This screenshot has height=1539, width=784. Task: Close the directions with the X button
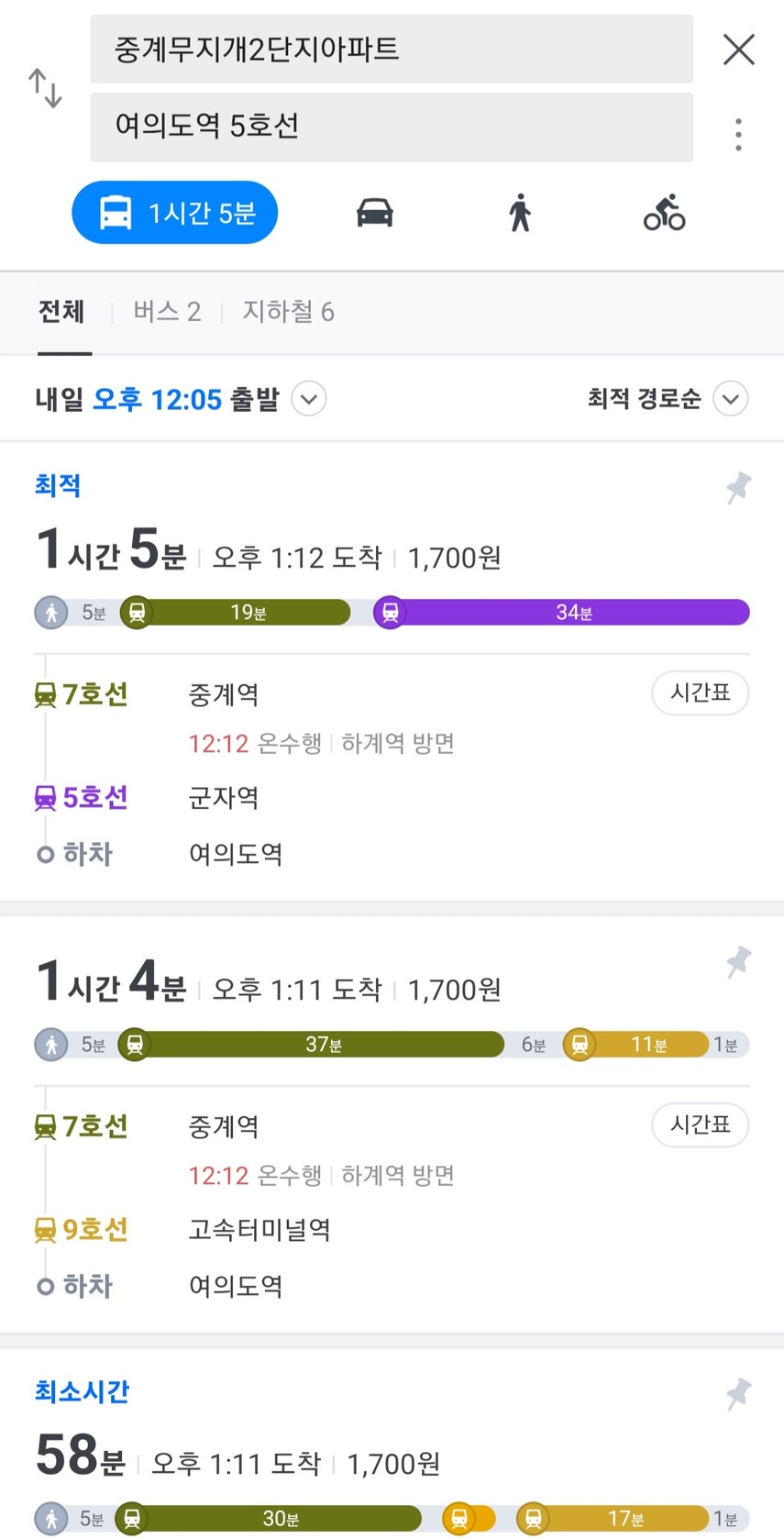pyautogui.click(x=738, y=50)
